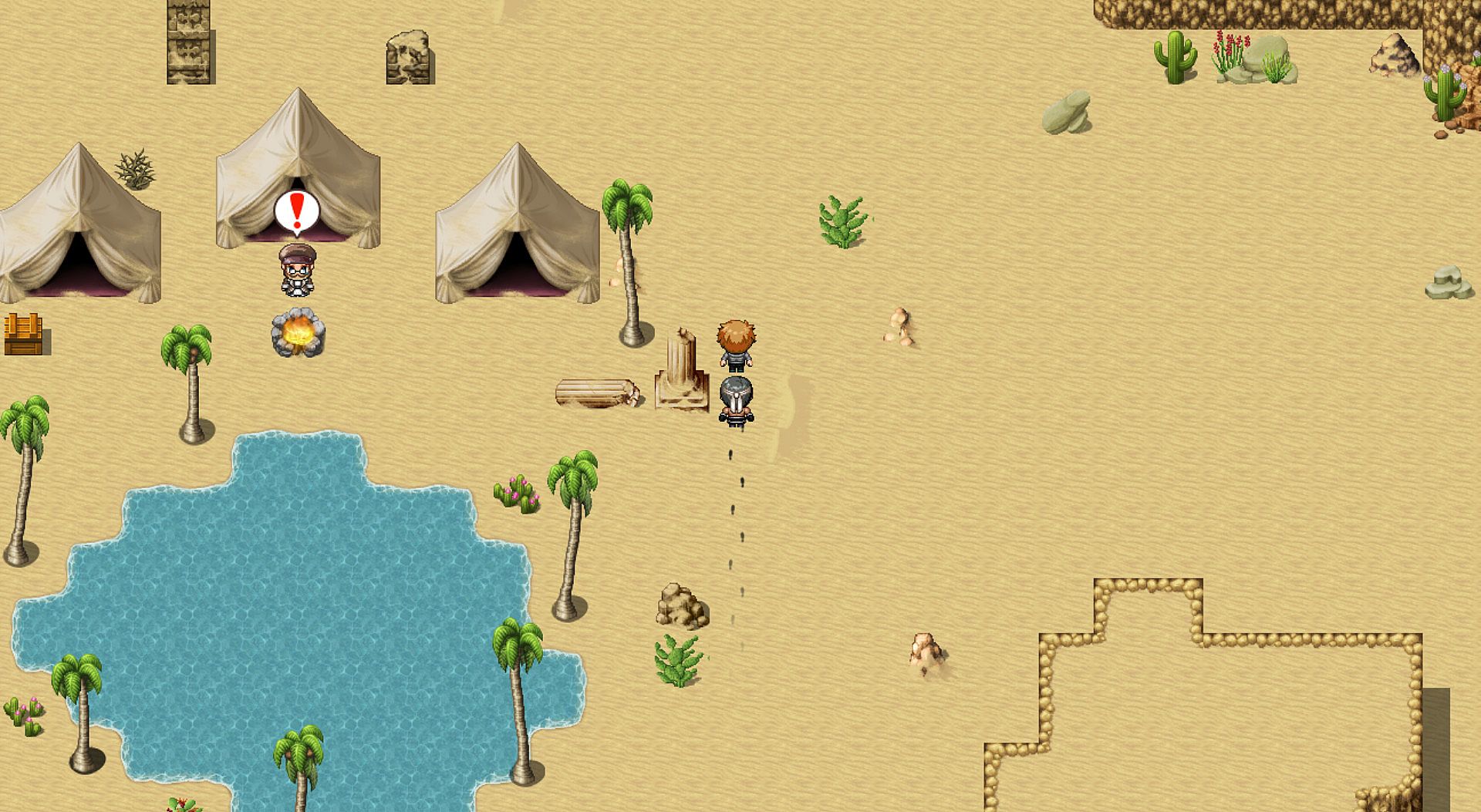Inspect the campfire near the NPC
Image resolution: width=1481 pixels, height=812 pixels.
tap(298, 333)
